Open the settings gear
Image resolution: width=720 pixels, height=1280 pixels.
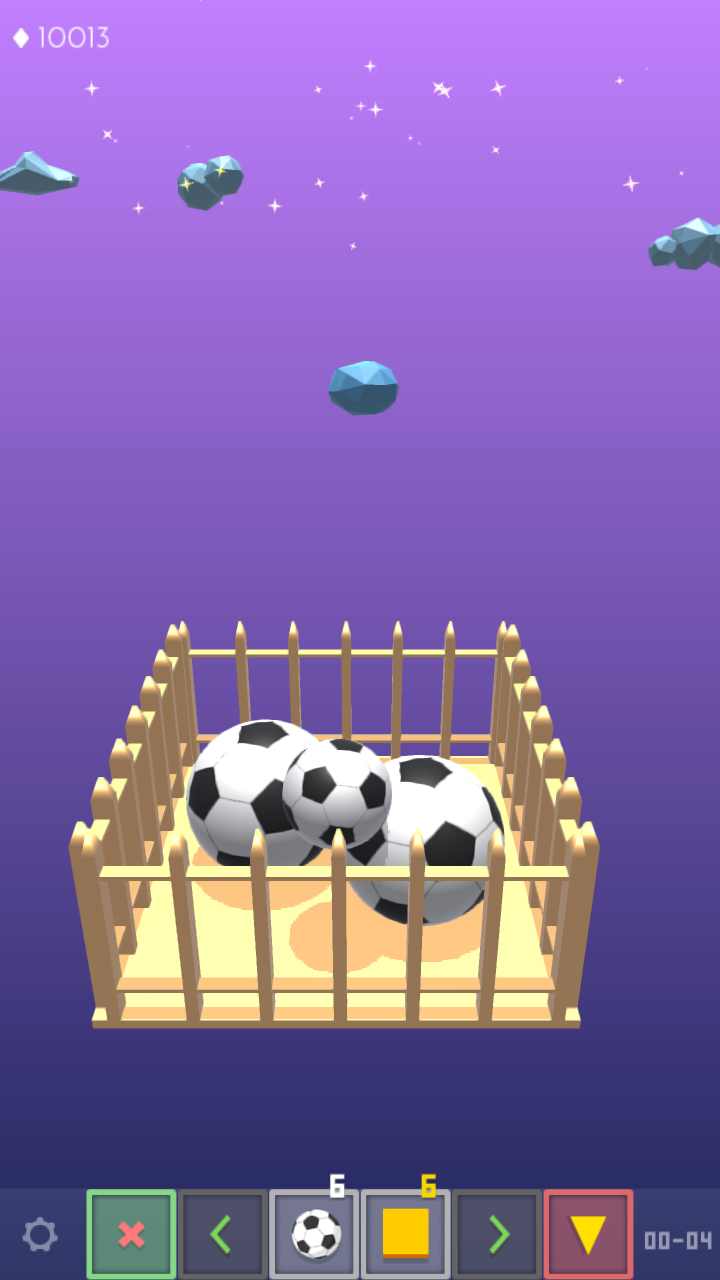coord(40,1235)
